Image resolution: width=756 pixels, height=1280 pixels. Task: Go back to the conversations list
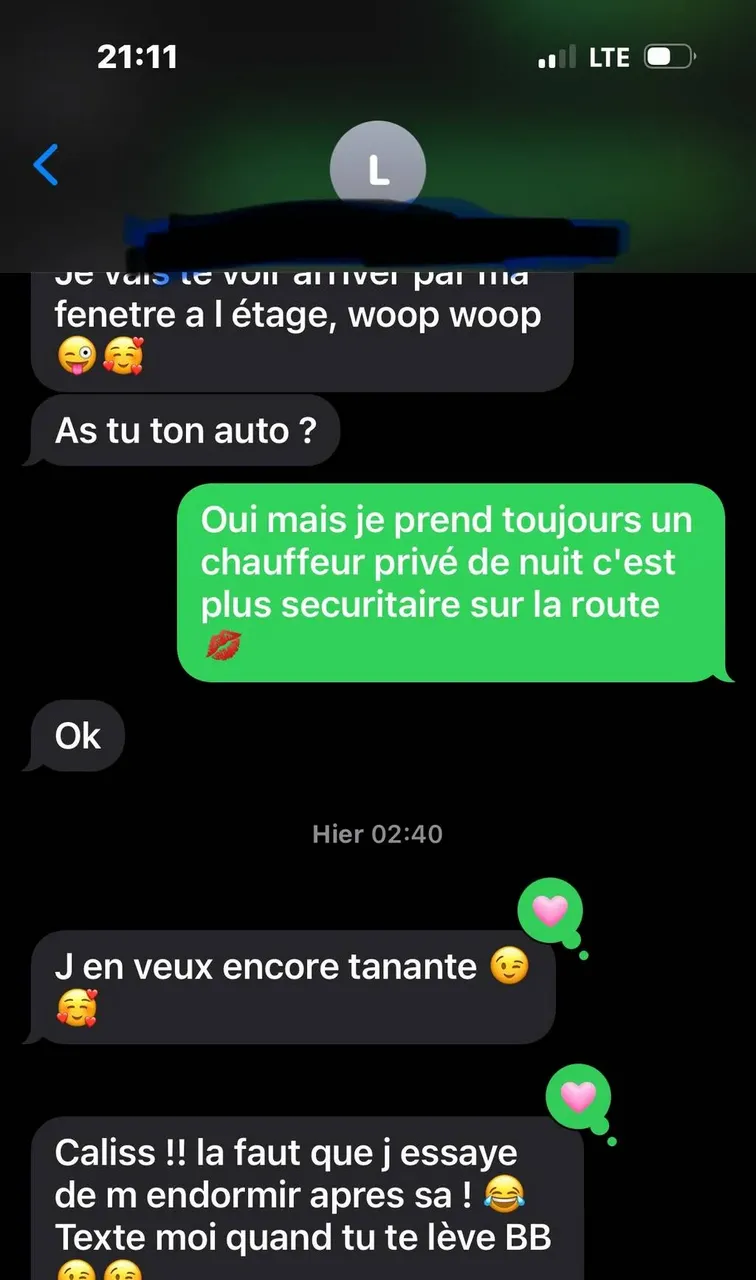46,165
